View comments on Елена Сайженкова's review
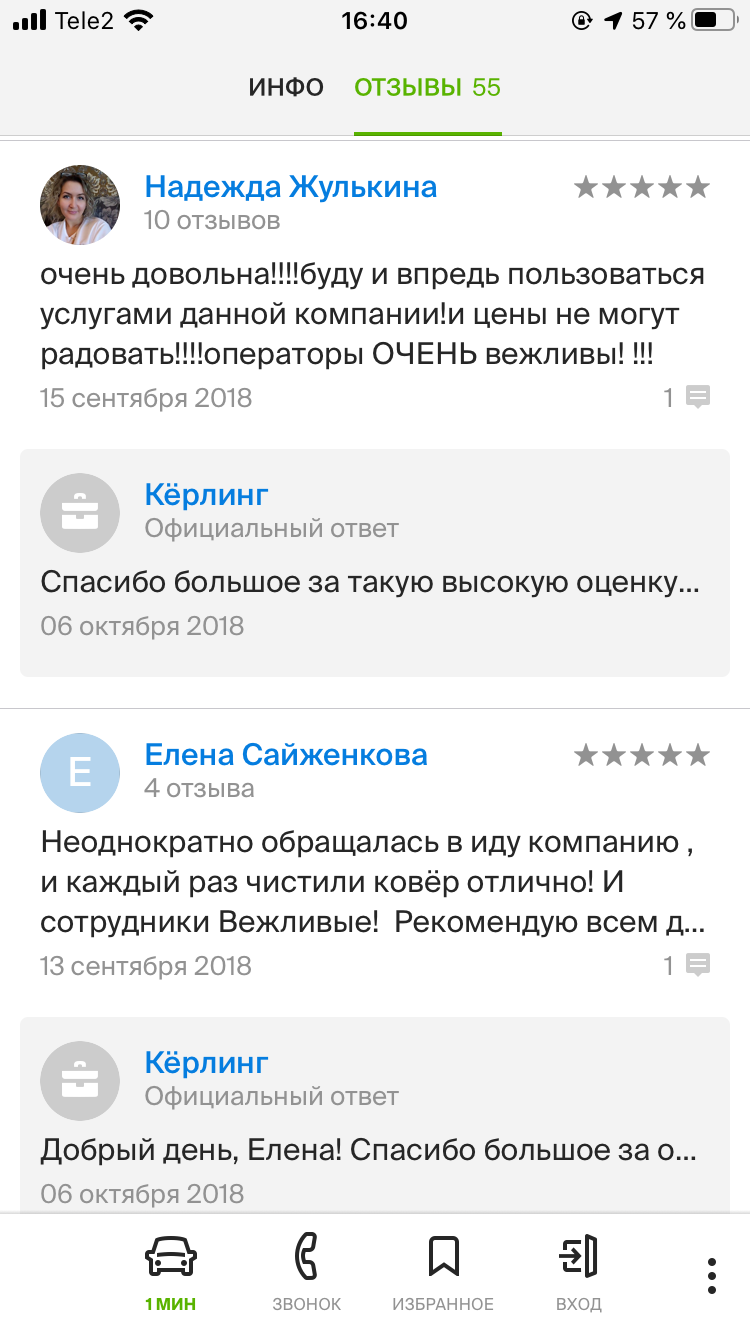The height and width of the screenshot is (1334, 750). (x=688, y=966)
